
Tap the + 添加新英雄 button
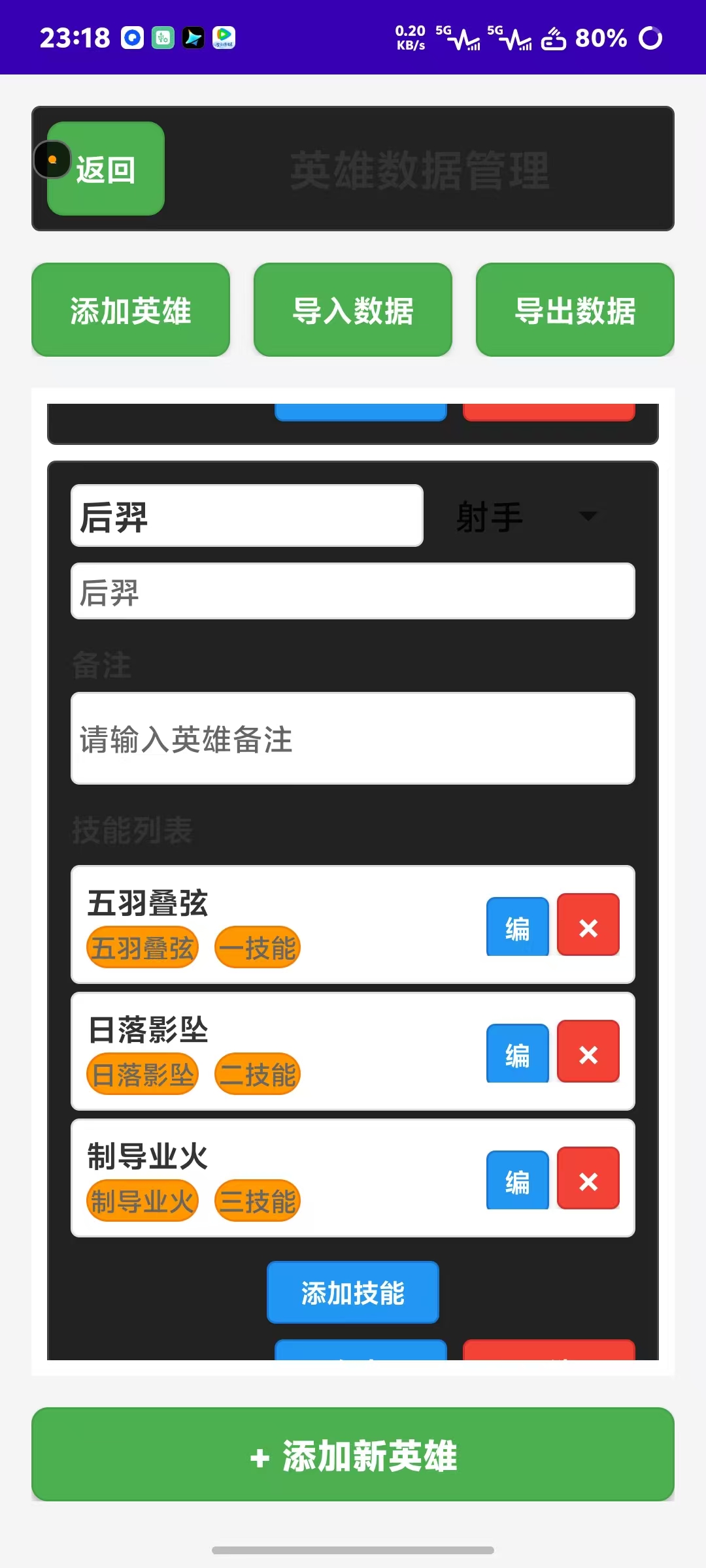point(353,1454)
